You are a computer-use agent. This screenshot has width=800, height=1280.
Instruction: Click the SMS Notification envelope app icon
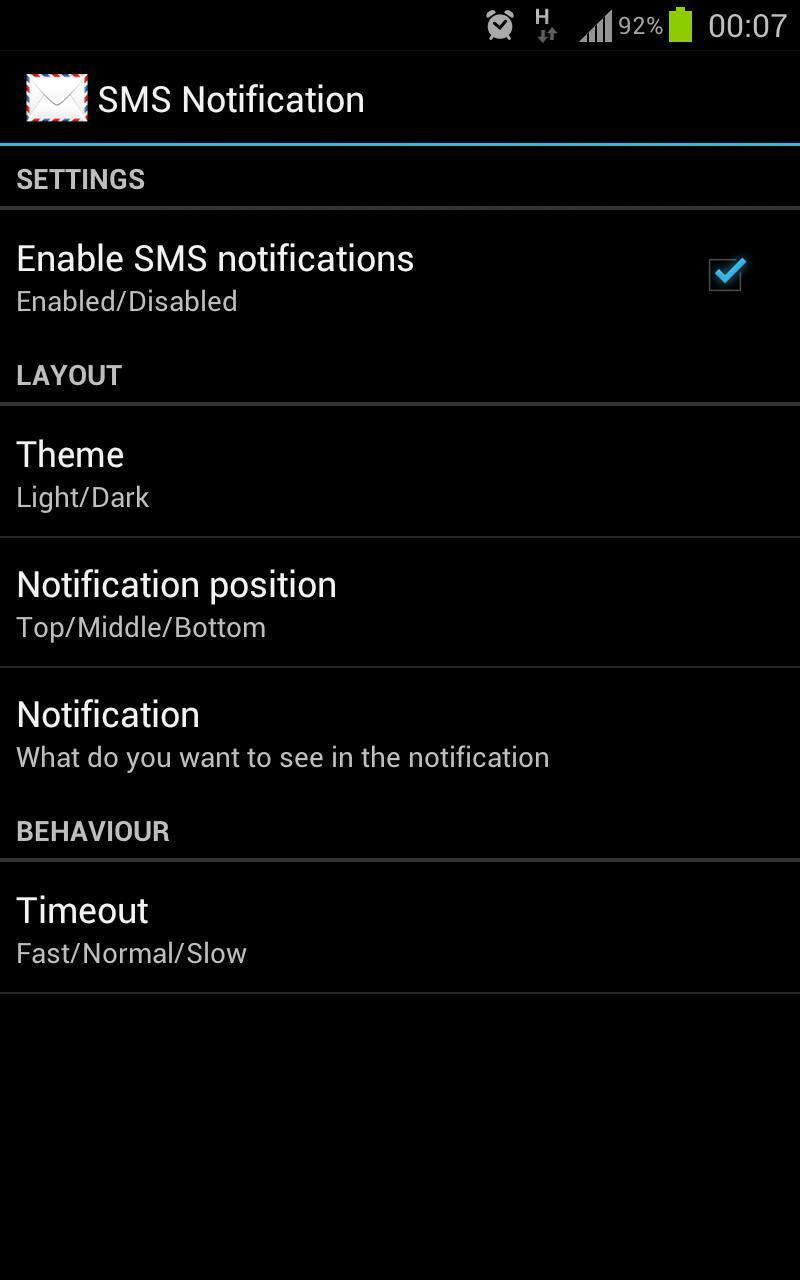click(53, 97)
